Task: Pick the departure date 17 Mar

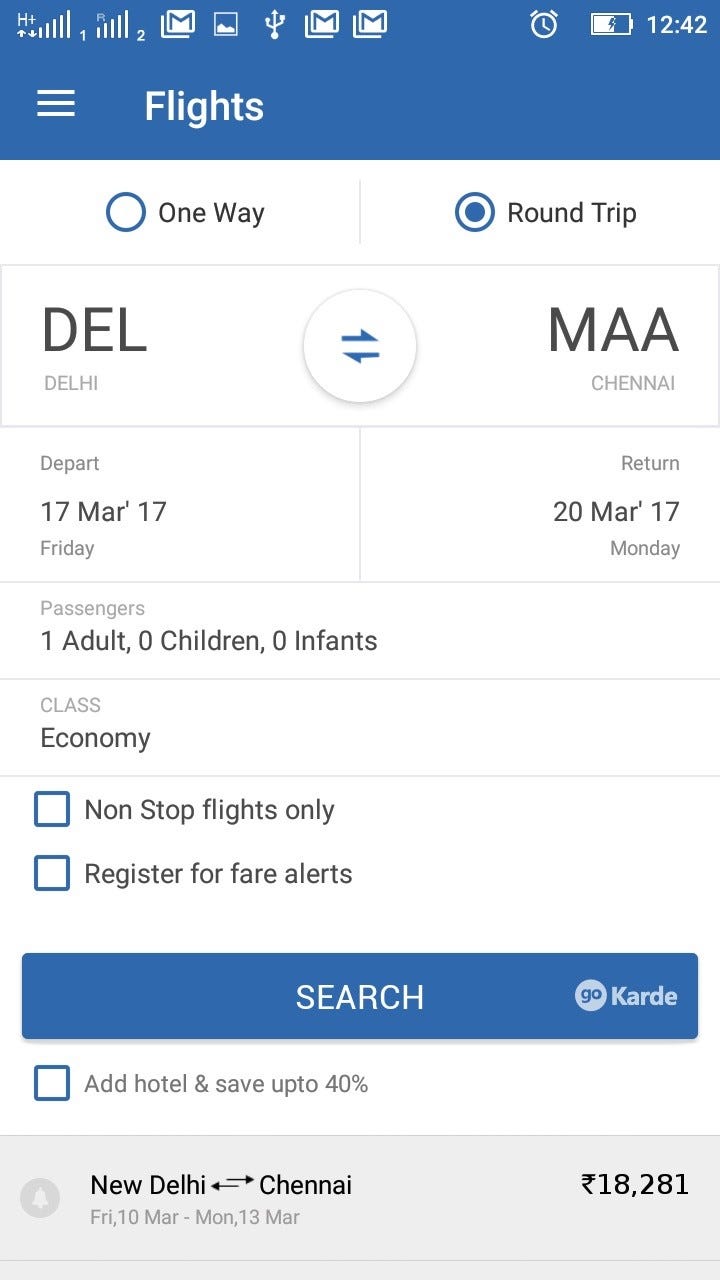Action: pyautogui.click(x=180, y=505)
